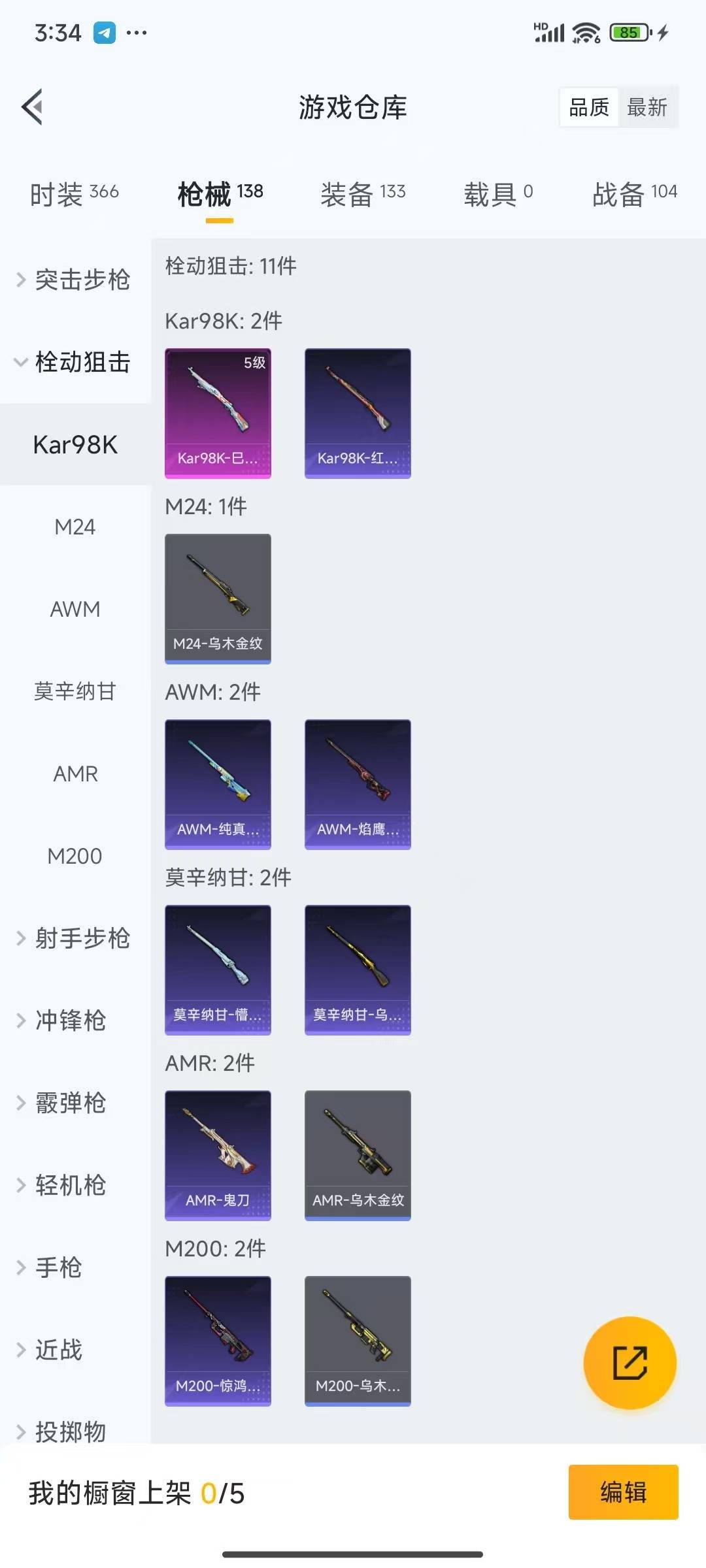Tap 编辑 to edit showcase items
Screen dimensions: 706x1568
coord(623,1492)
